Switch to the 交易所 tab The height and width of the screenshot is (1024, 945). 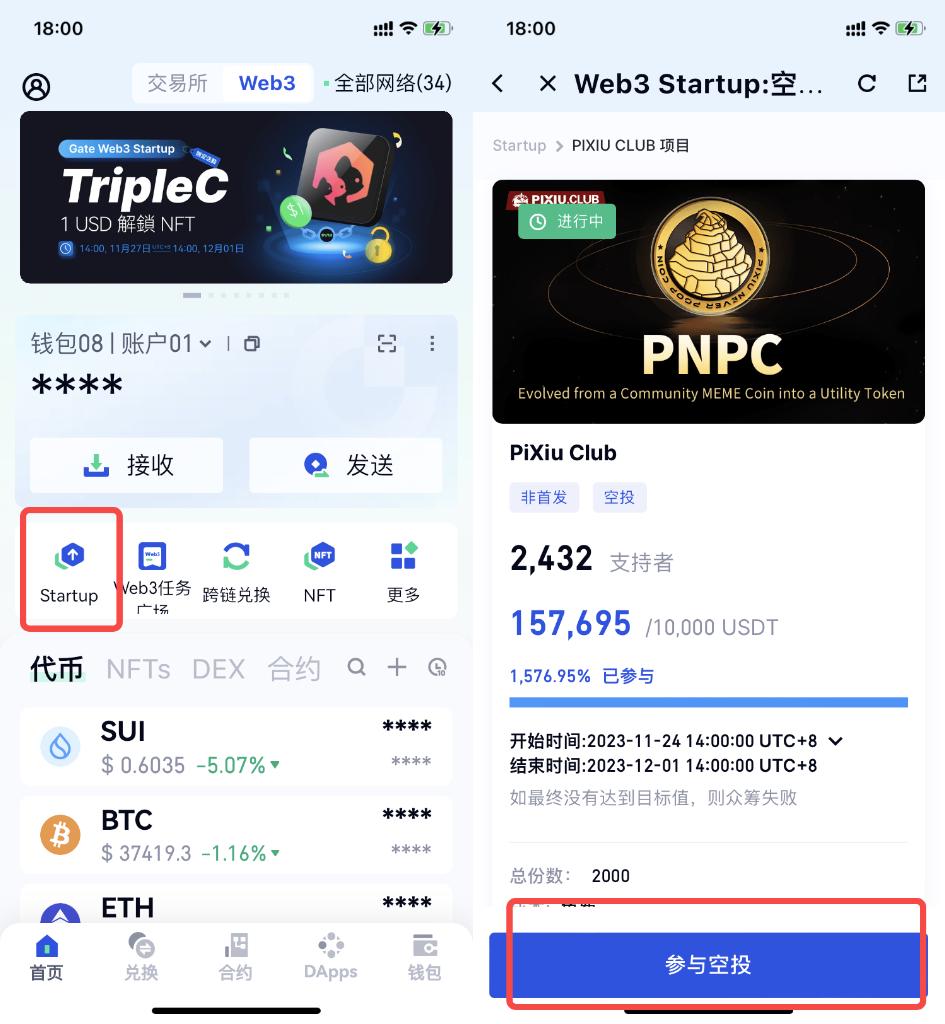(x=177, y=83)
